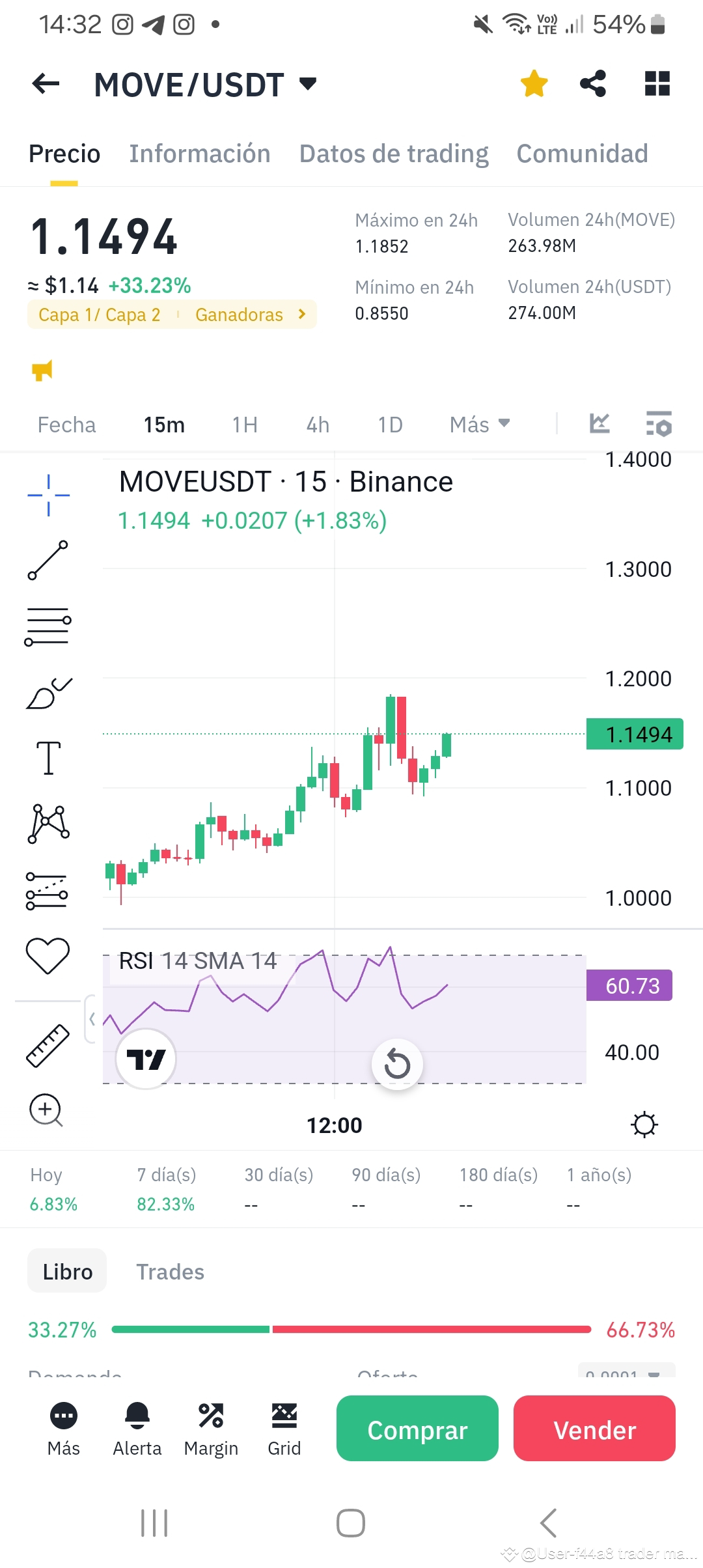Image resolution: width=703 pixels, height=1568 pixels.
Task: Tap the chart reset refresh icon
Action: [396, 1064]
